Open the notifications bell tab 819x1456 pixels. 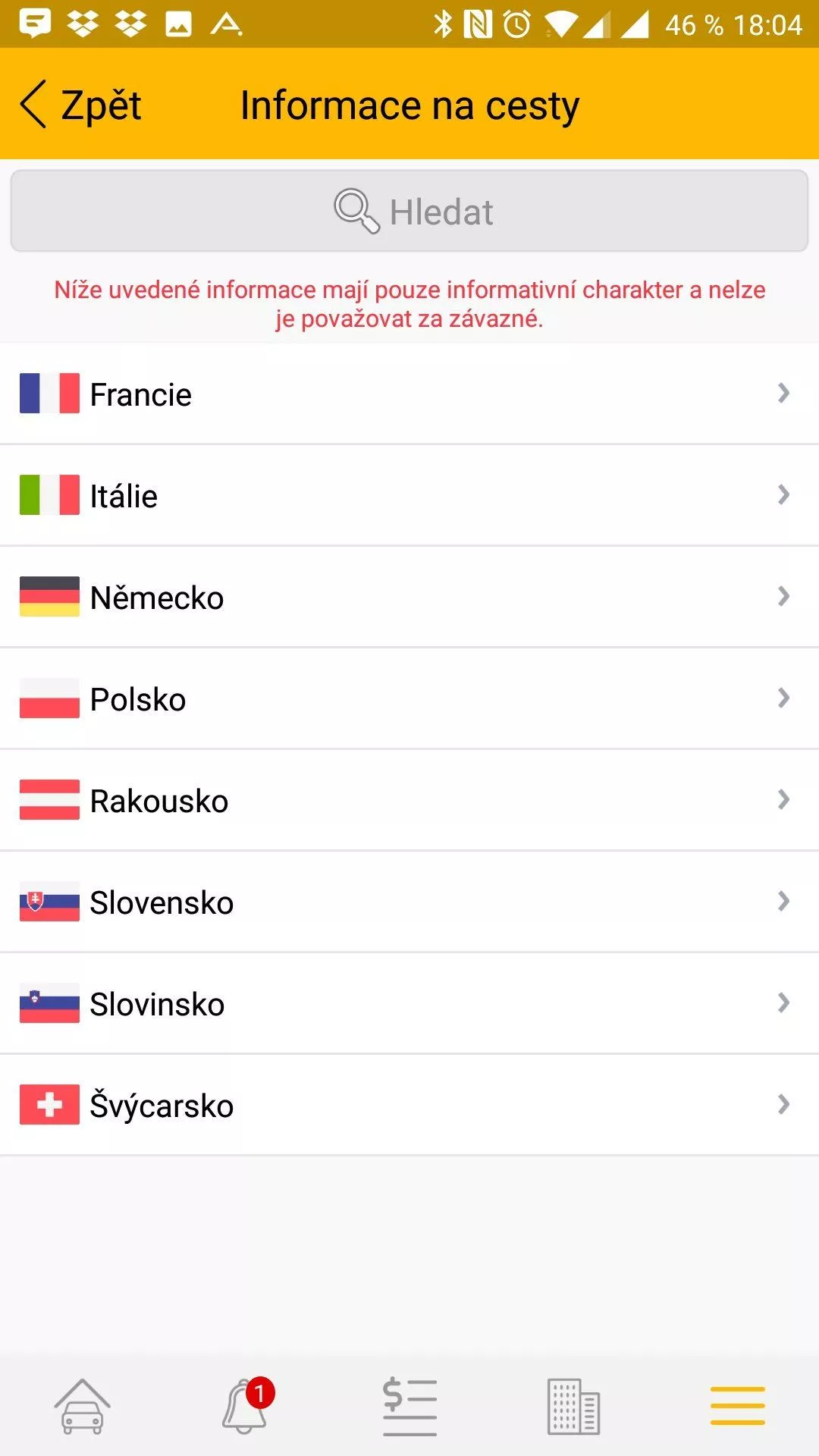pyautogui.click(x=247, y=1406)
